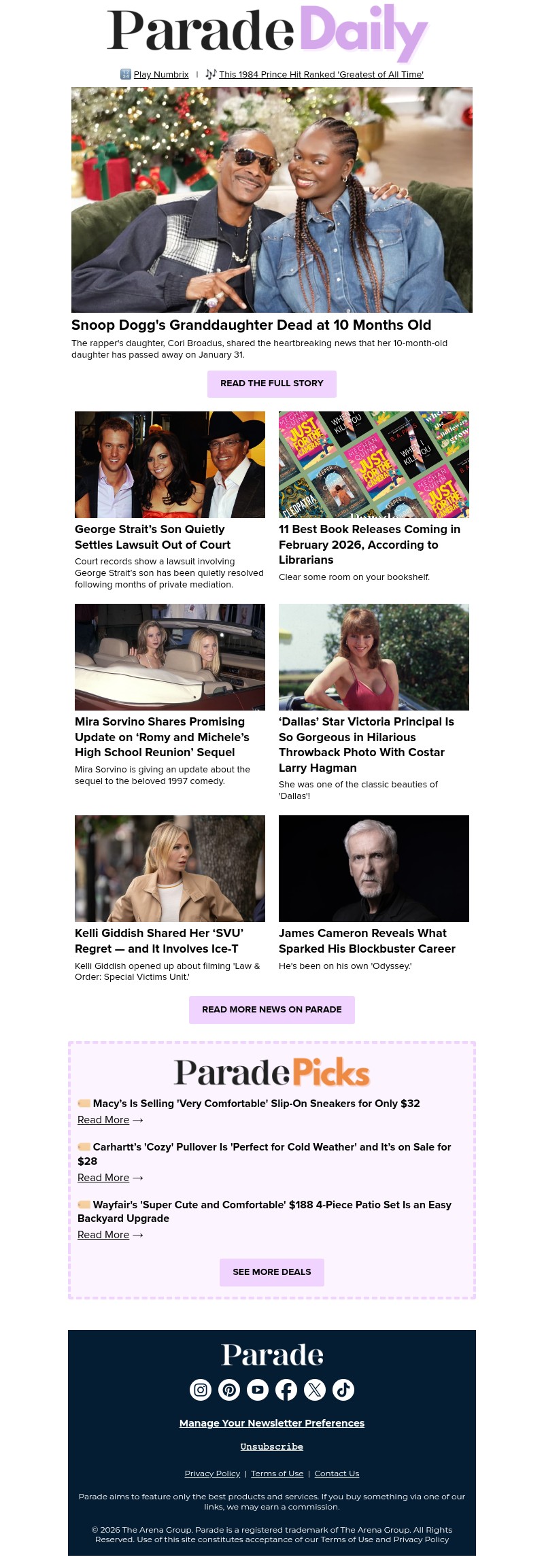This screenshot has width=544, height=1568.
Task: Visit Parade's TikTok account
Action: (343, 1390)
